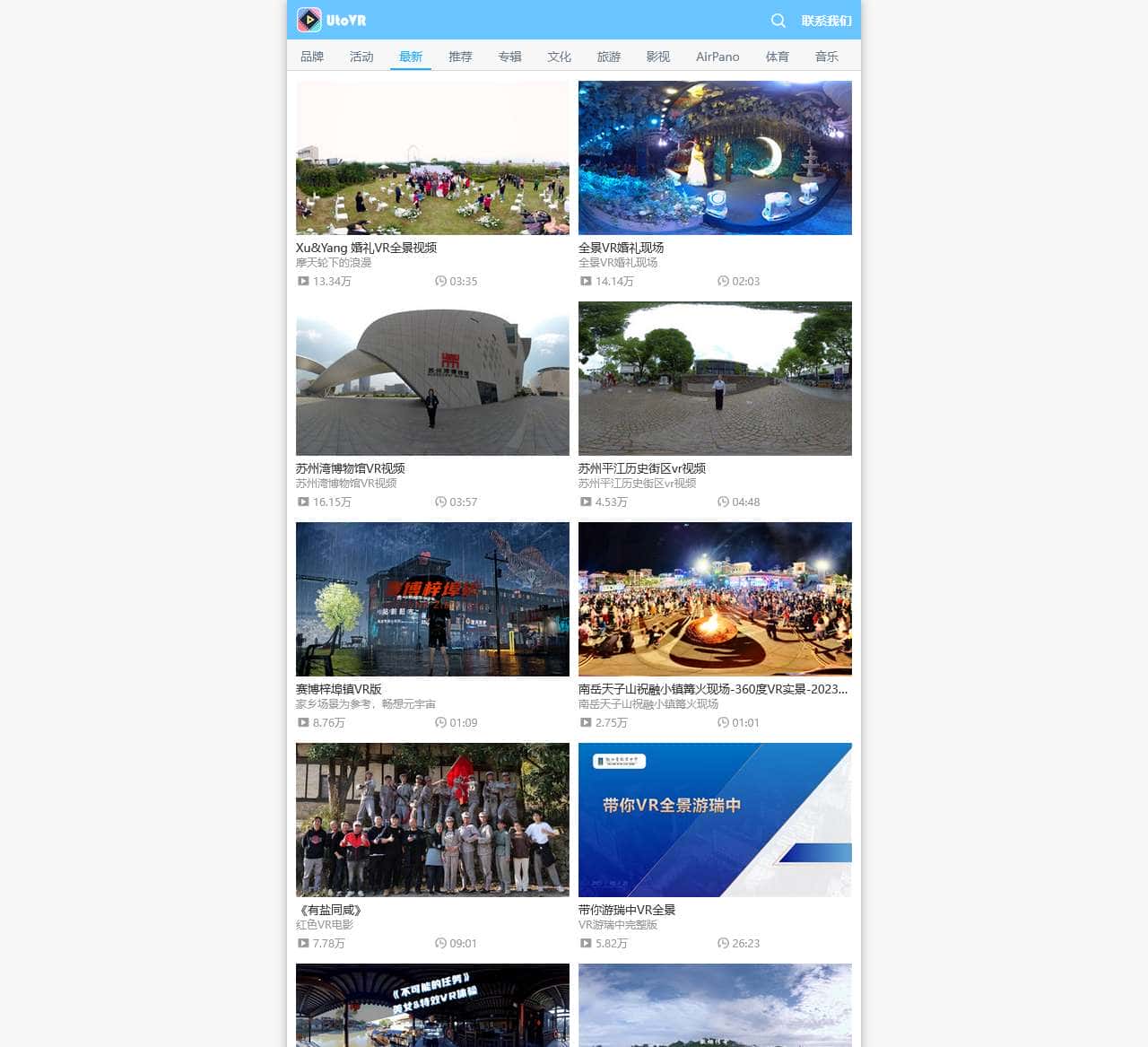Switch to the 活动 tab

click(361, 57)
